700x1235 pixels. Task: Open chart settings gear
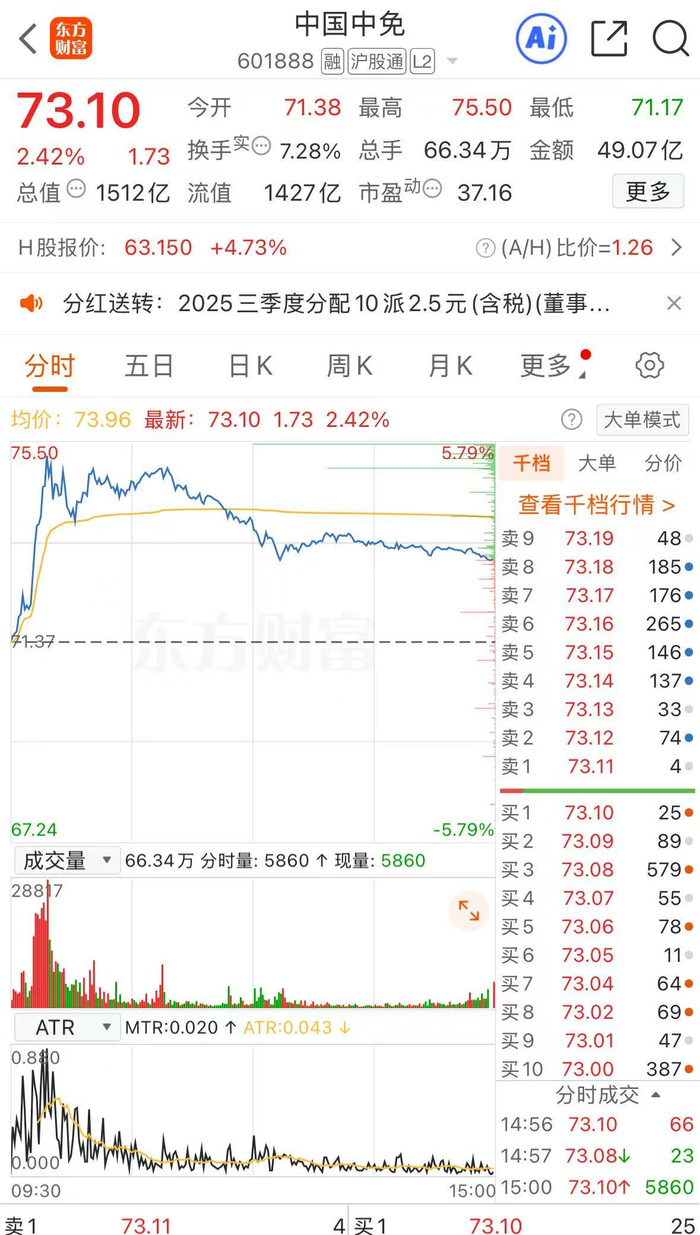(649, 366)
